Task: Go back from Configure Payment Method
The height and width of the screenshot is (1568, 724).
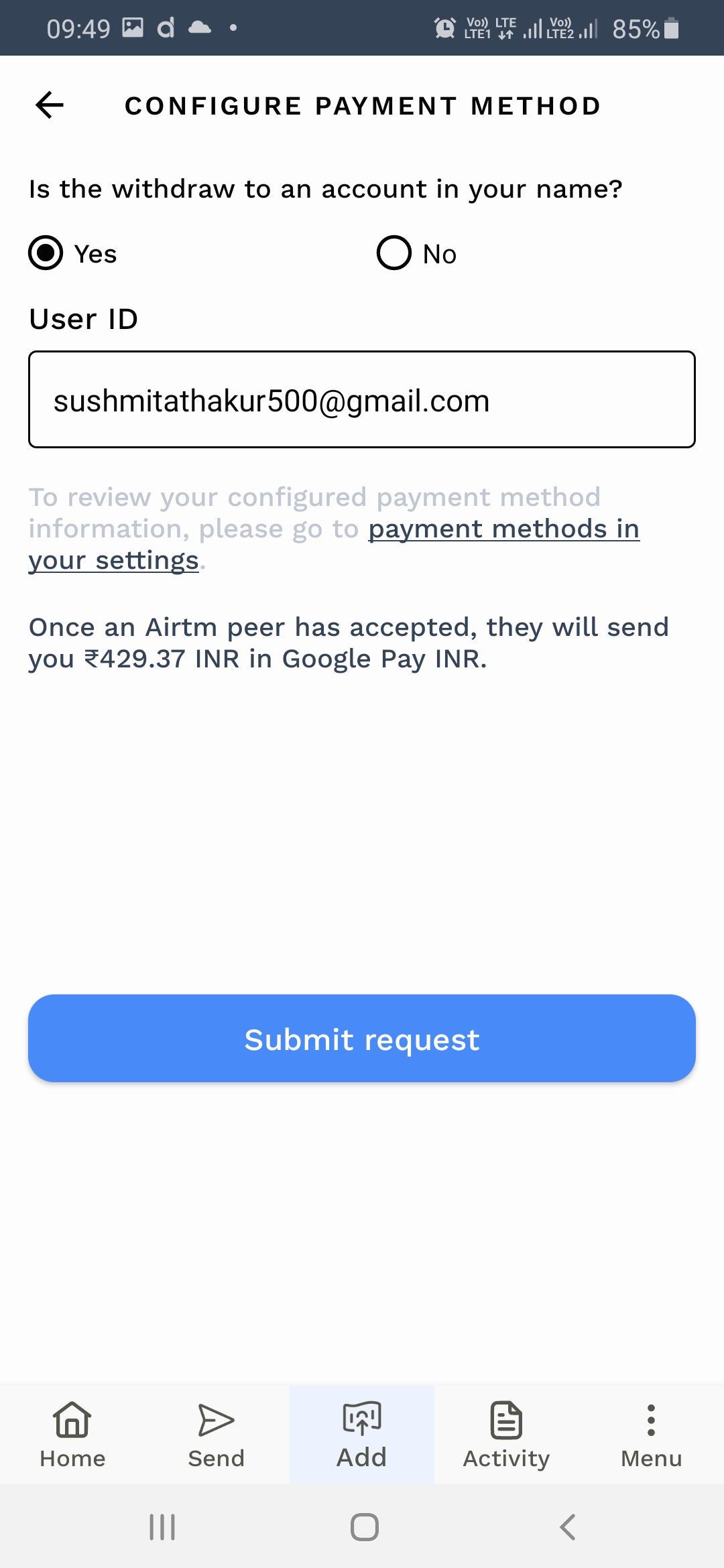Action: point(50,105)
